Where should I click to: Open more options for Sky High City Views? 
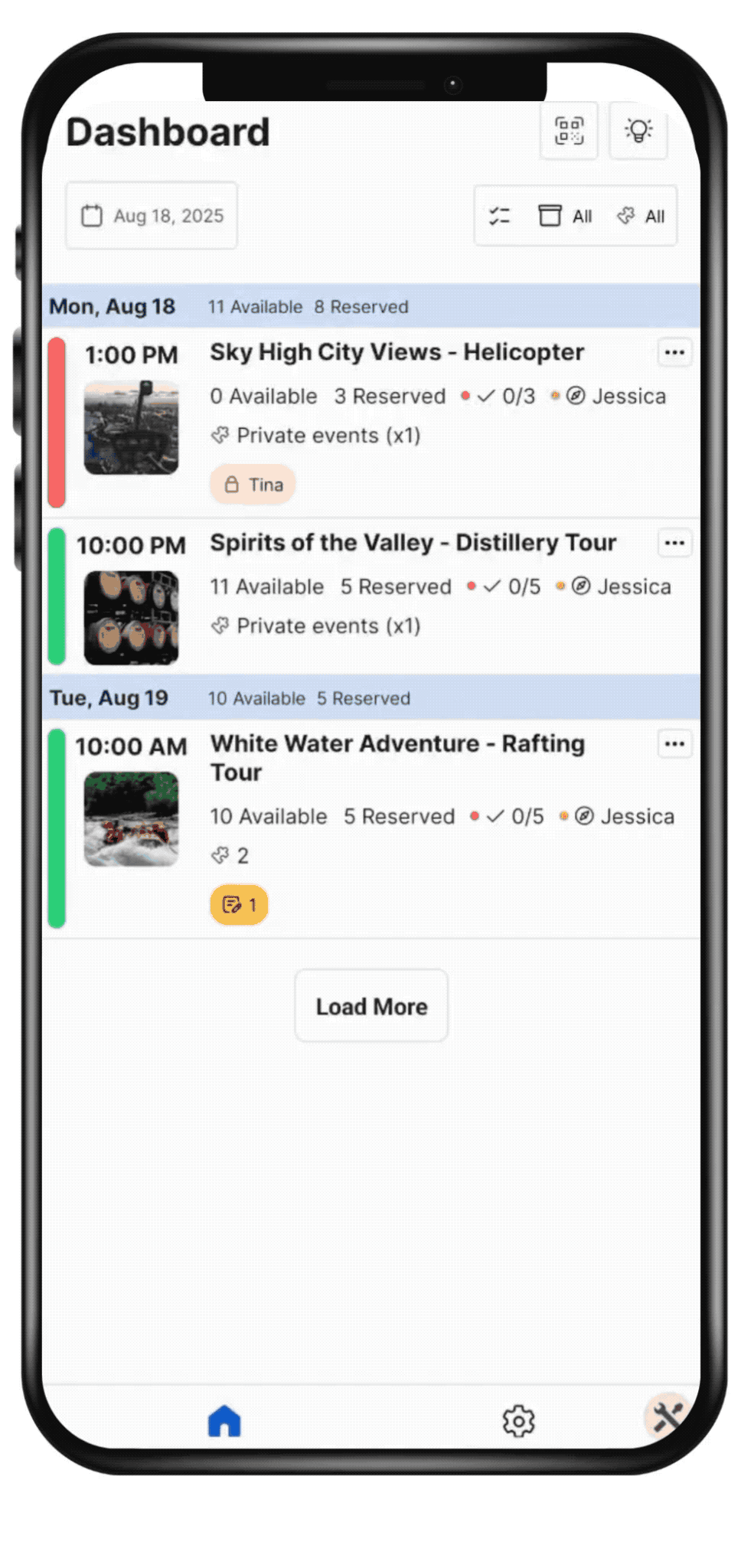(x=674, y=353)
